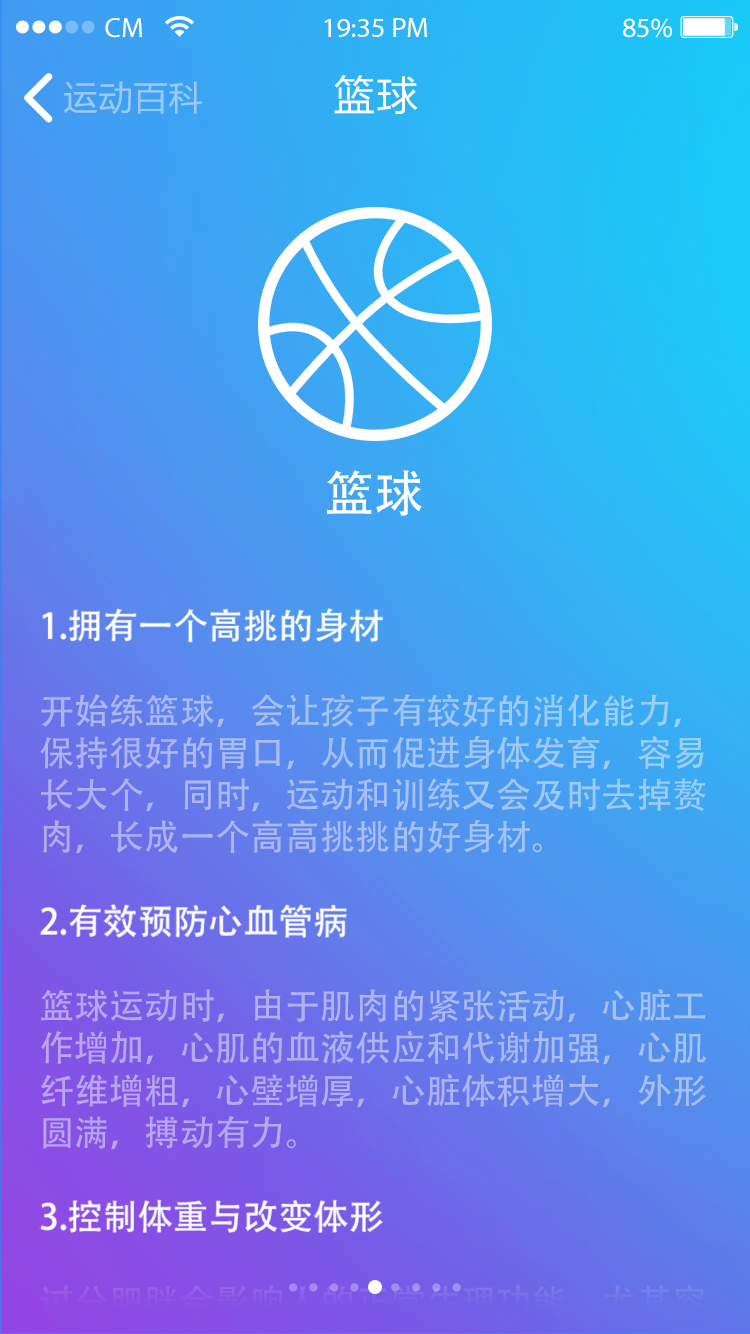Go back to 运动百科
Image resolution: width=750 pixels, height=1334 pixels.
[x=112, y=98]
